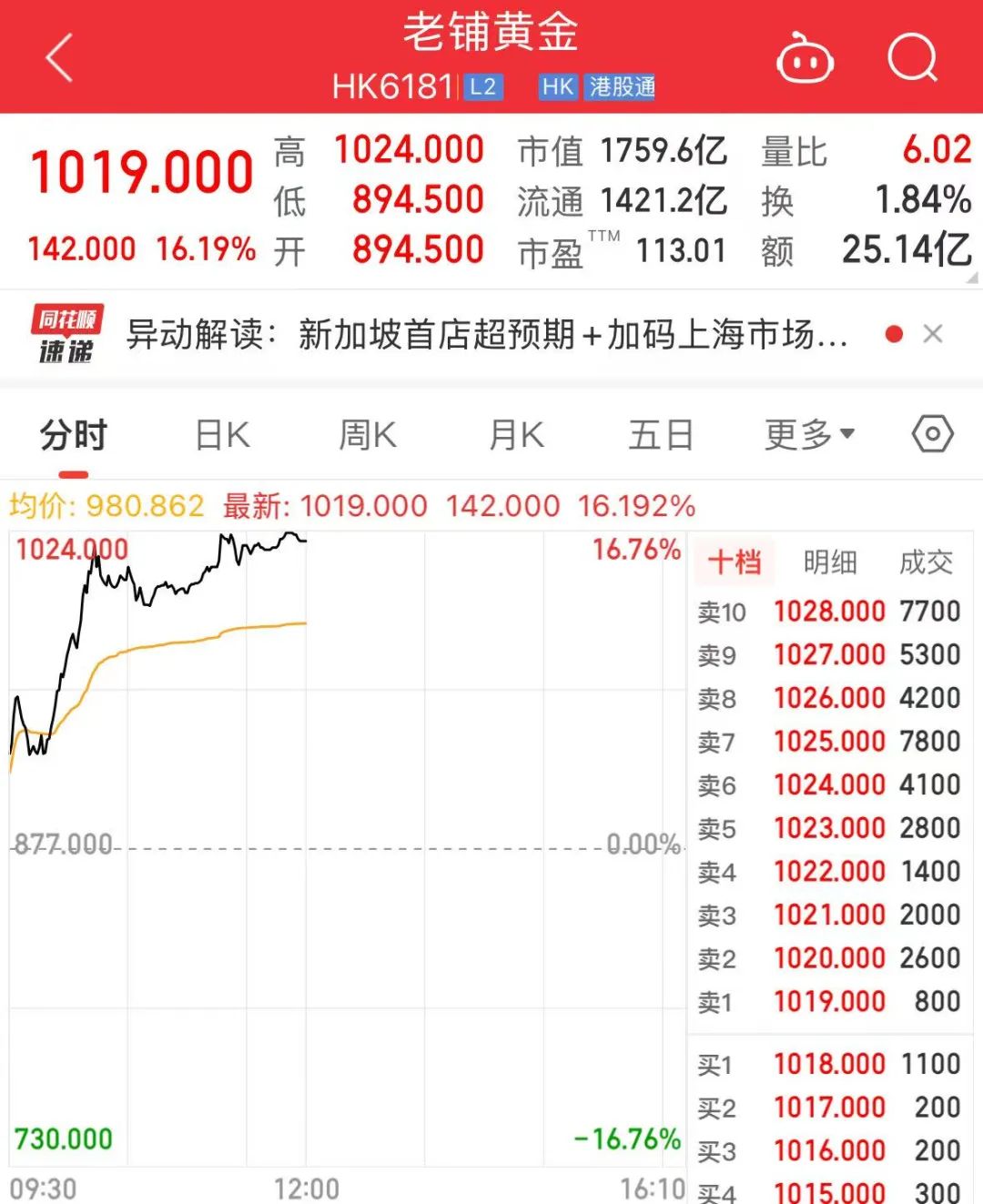
Task: Show the 月K chart
Action: coord(516,435)
